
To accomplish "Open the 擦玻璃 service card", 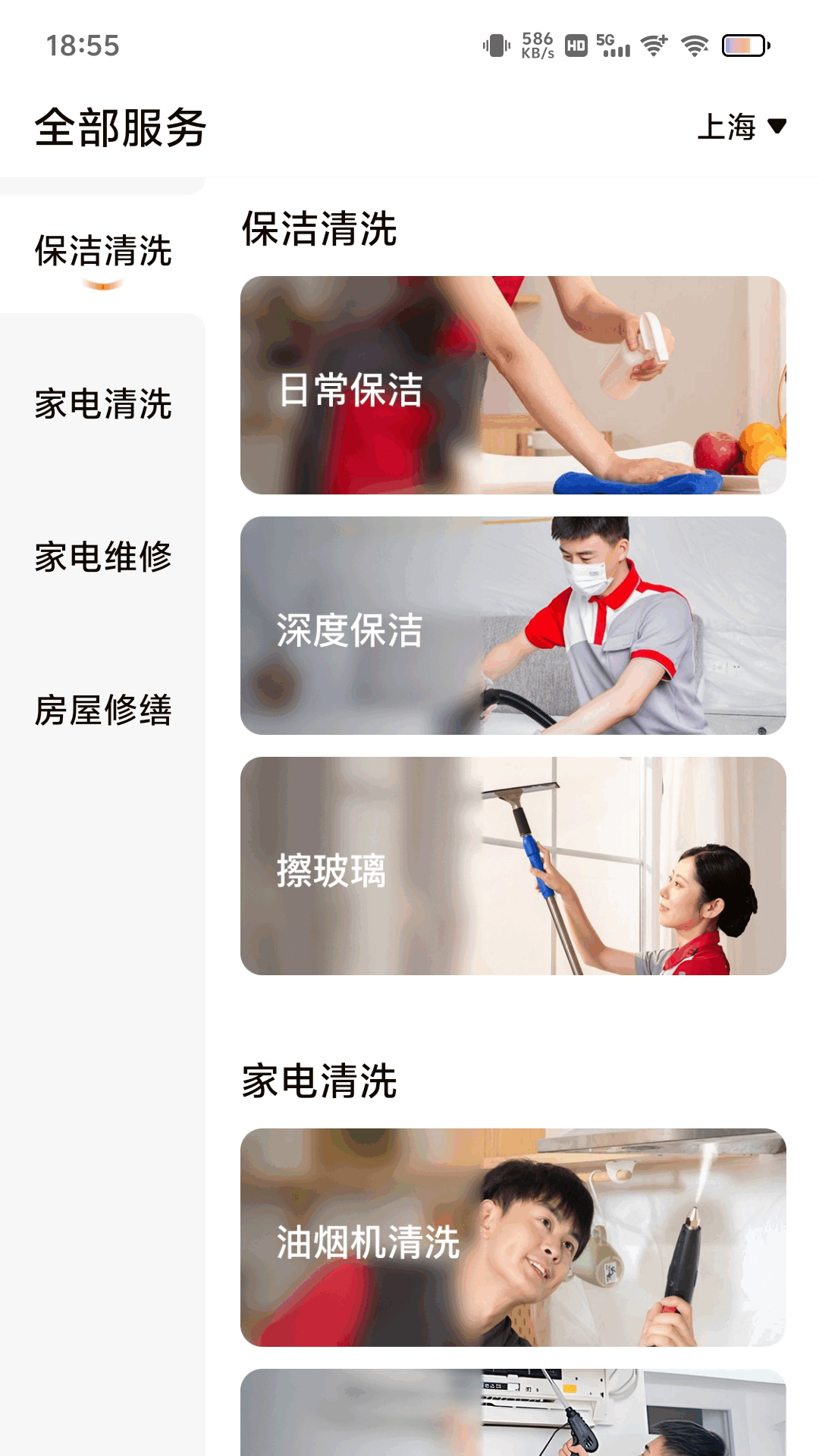I will (x=513, y=866).
